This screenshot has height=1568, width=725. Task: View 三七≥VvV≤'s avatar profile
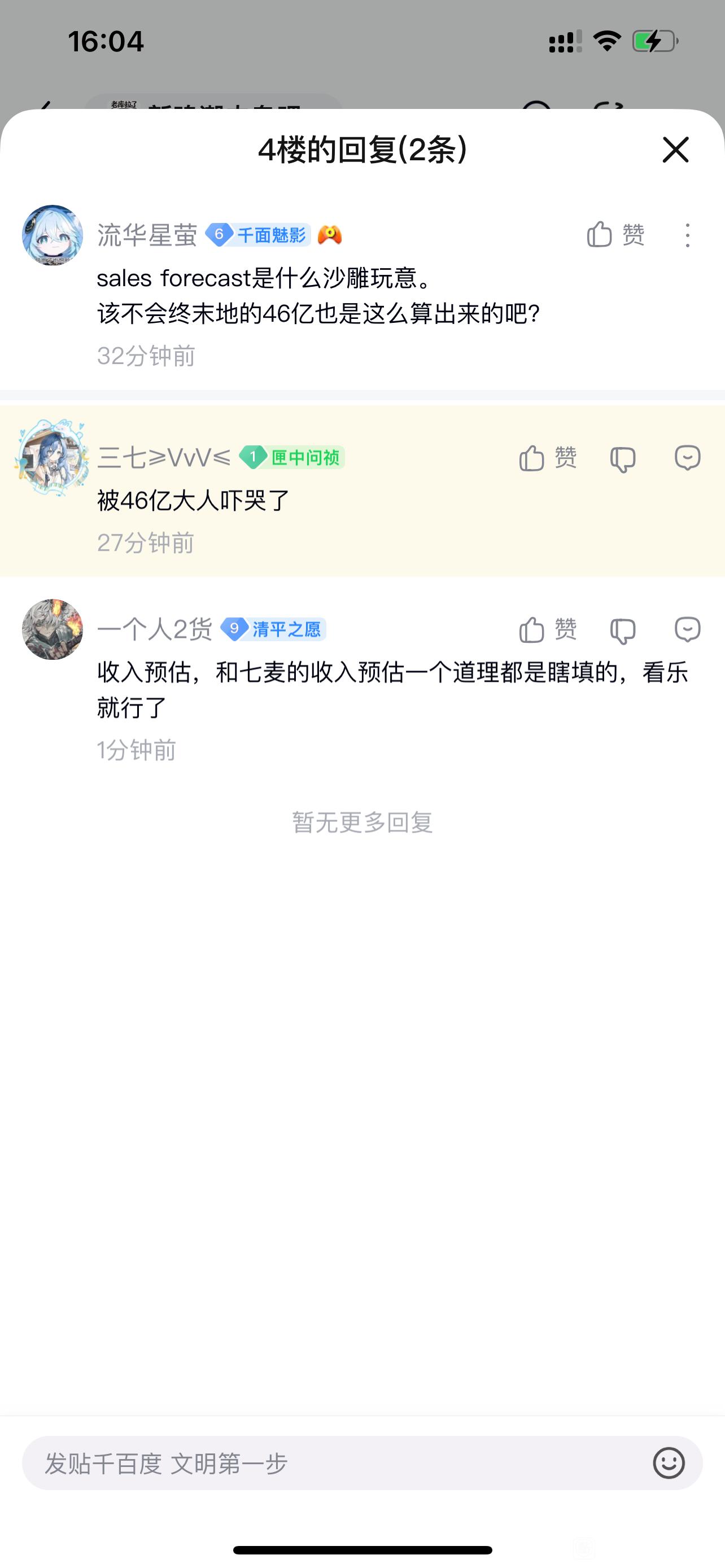53,458
